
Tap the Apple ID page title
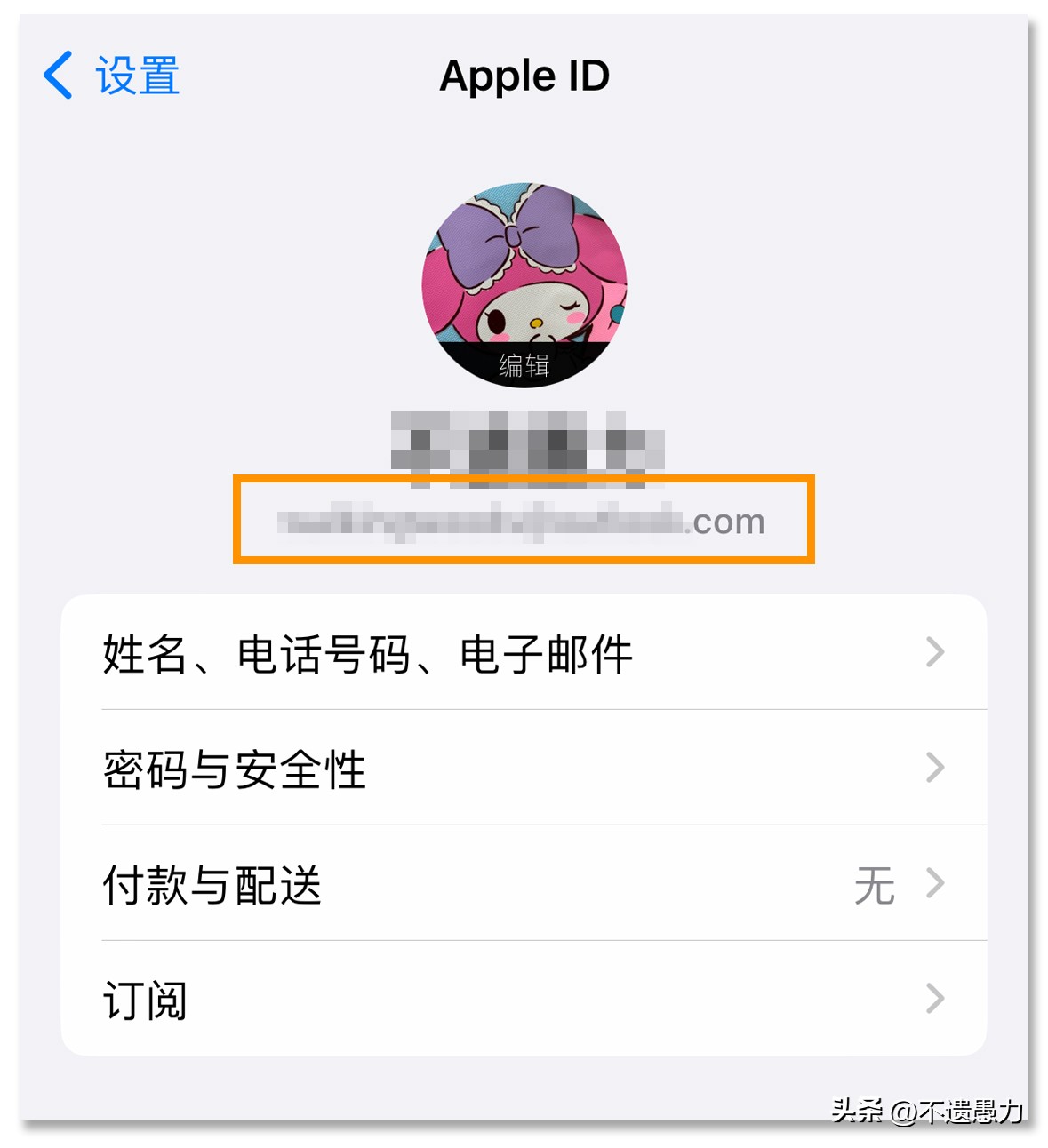524,77
